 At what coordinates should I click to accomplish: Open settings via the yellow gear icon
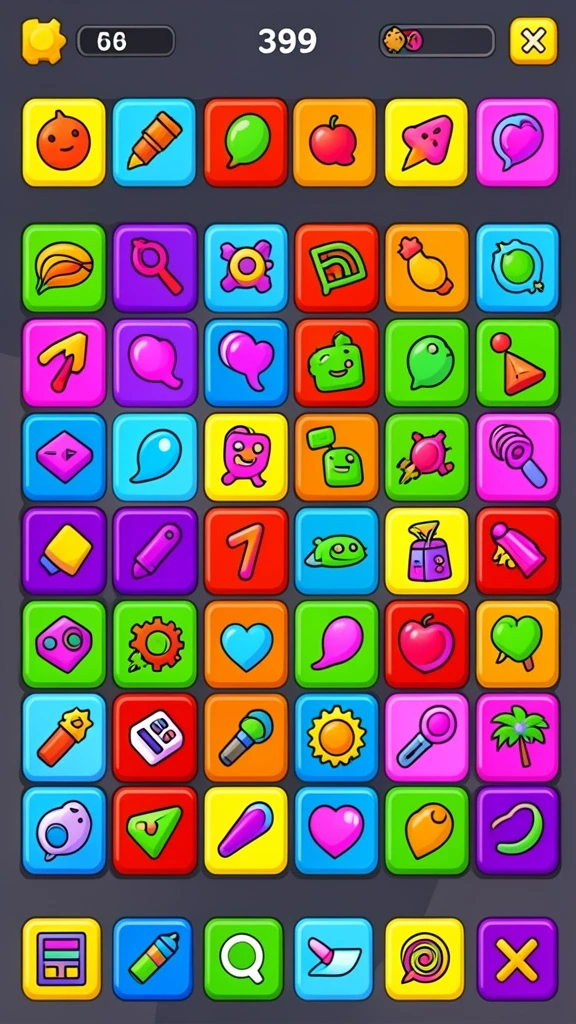pos(44,41)
